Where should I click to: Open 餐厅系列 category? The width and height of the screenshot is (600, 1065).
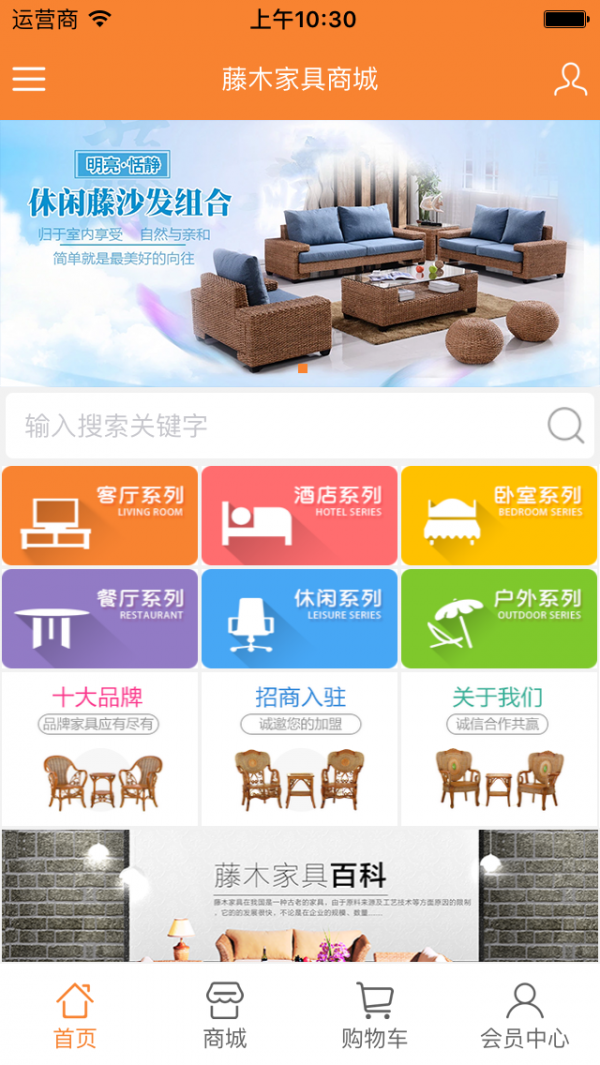tap(100, 619)
